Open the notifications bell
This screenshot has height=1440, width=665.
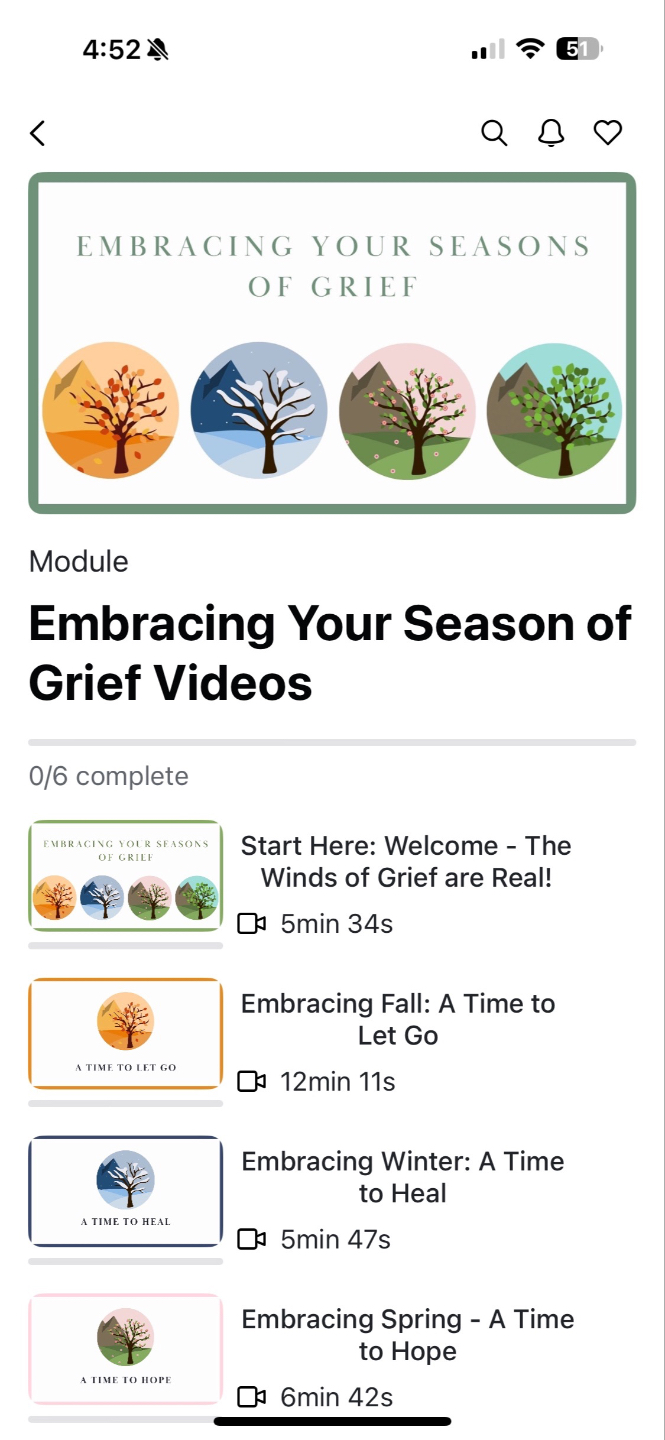point(551,133)
